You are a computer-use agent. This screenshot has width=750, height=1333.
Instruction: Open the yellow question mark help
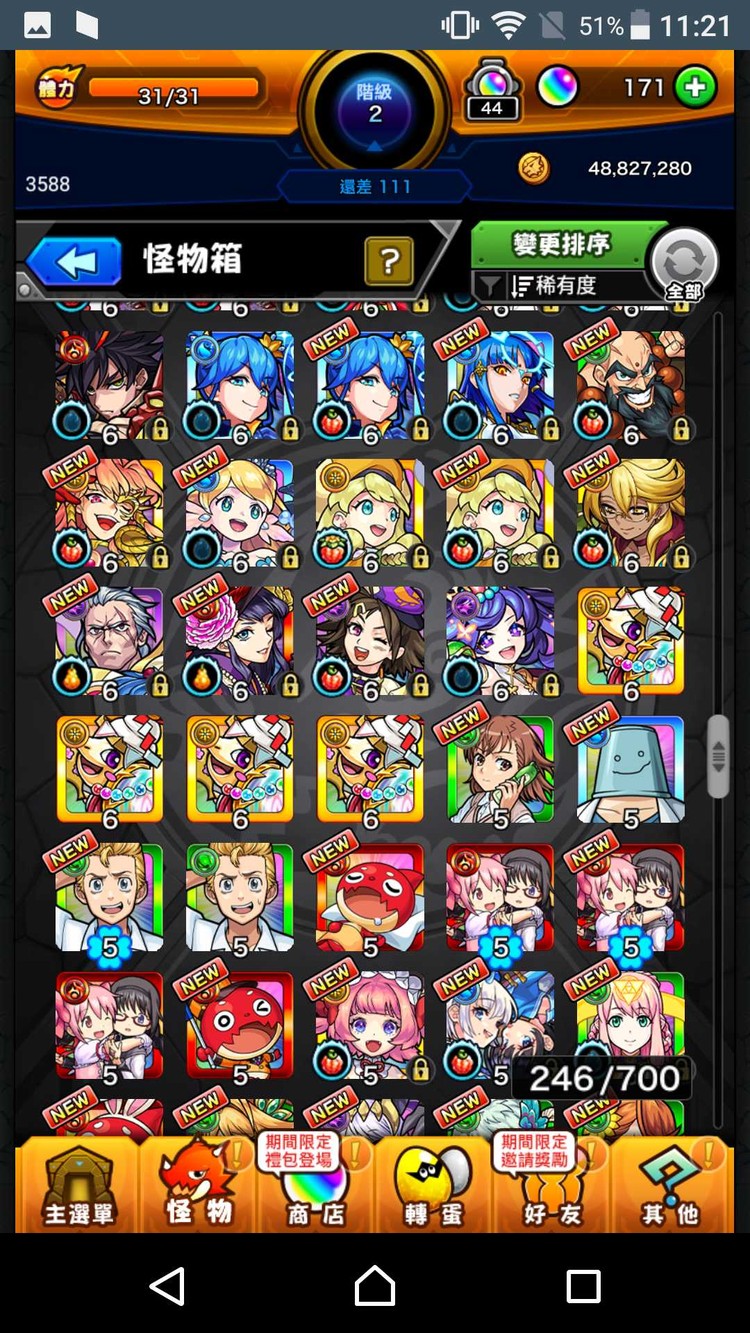pyautogui.click(x=389, y=262)
